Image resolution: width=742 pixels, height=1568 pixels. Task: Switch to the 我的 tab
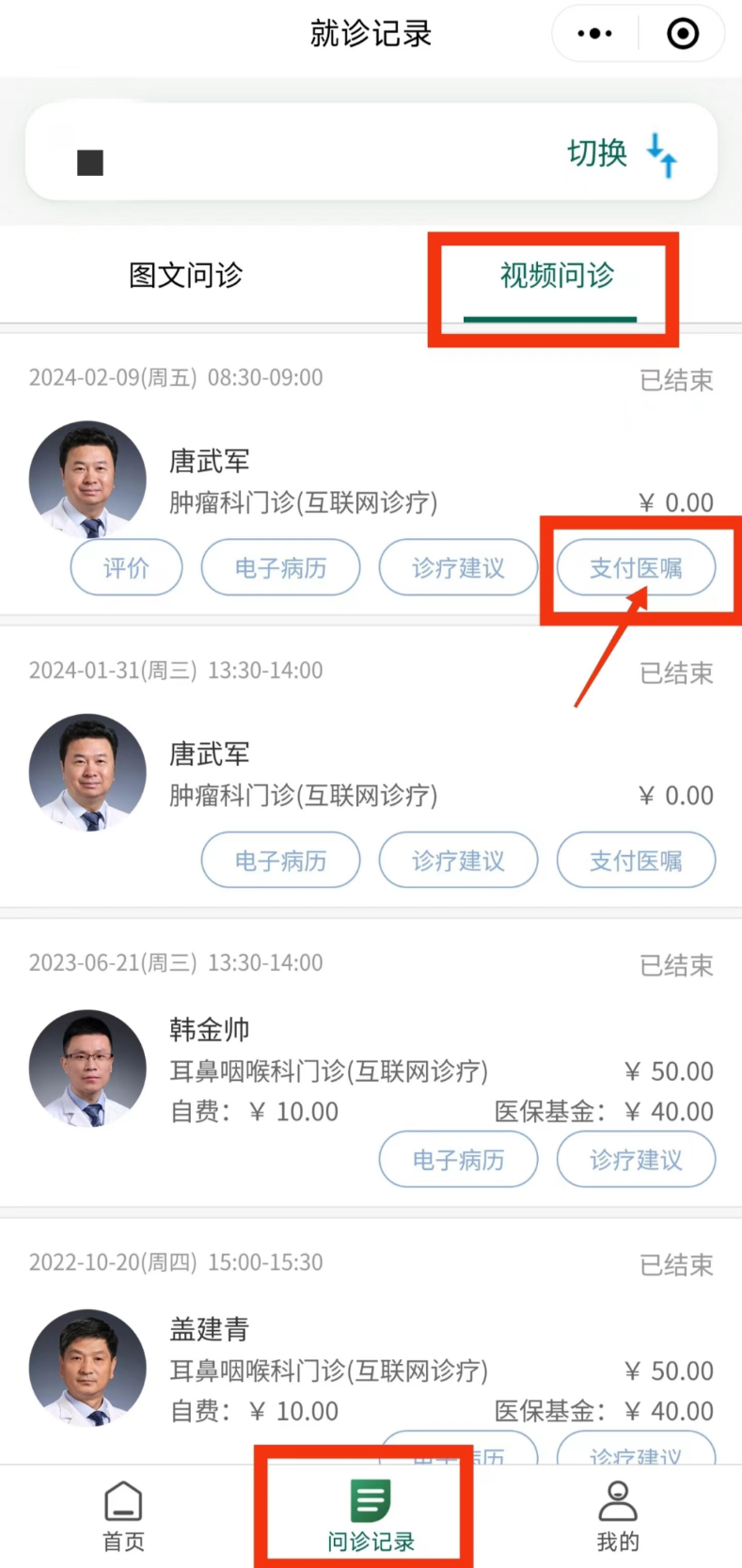[618, 1516]
